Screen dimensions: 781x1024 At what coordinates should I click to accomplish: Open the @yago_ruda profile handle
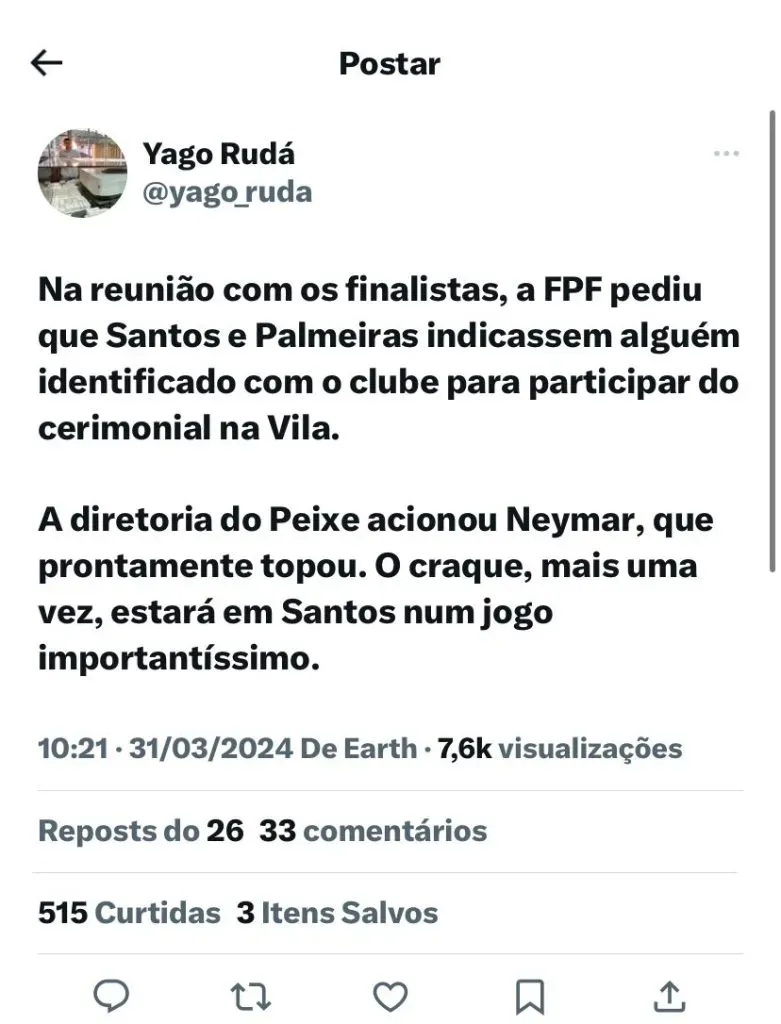227,191
